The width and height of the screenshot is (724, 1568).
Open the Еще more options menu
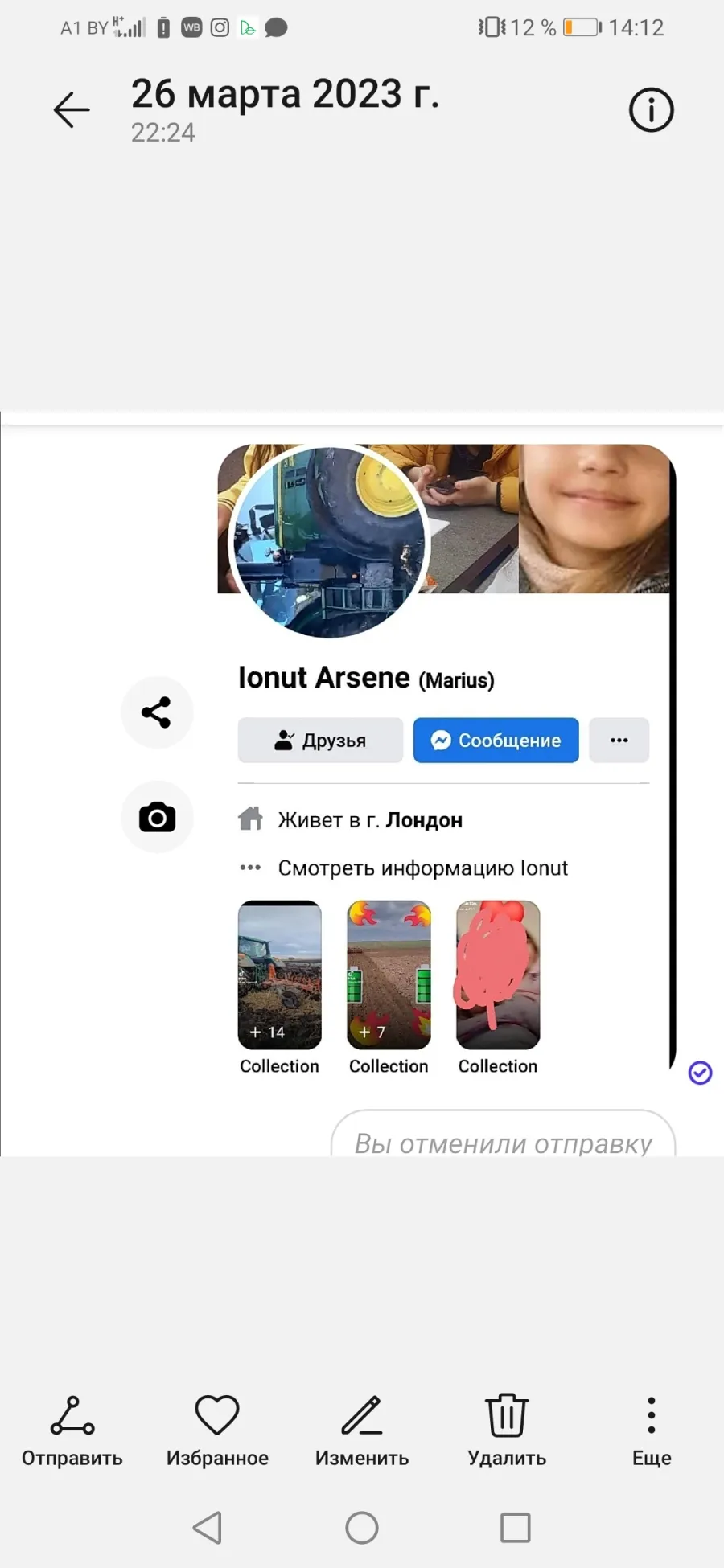pos(652,1433)
